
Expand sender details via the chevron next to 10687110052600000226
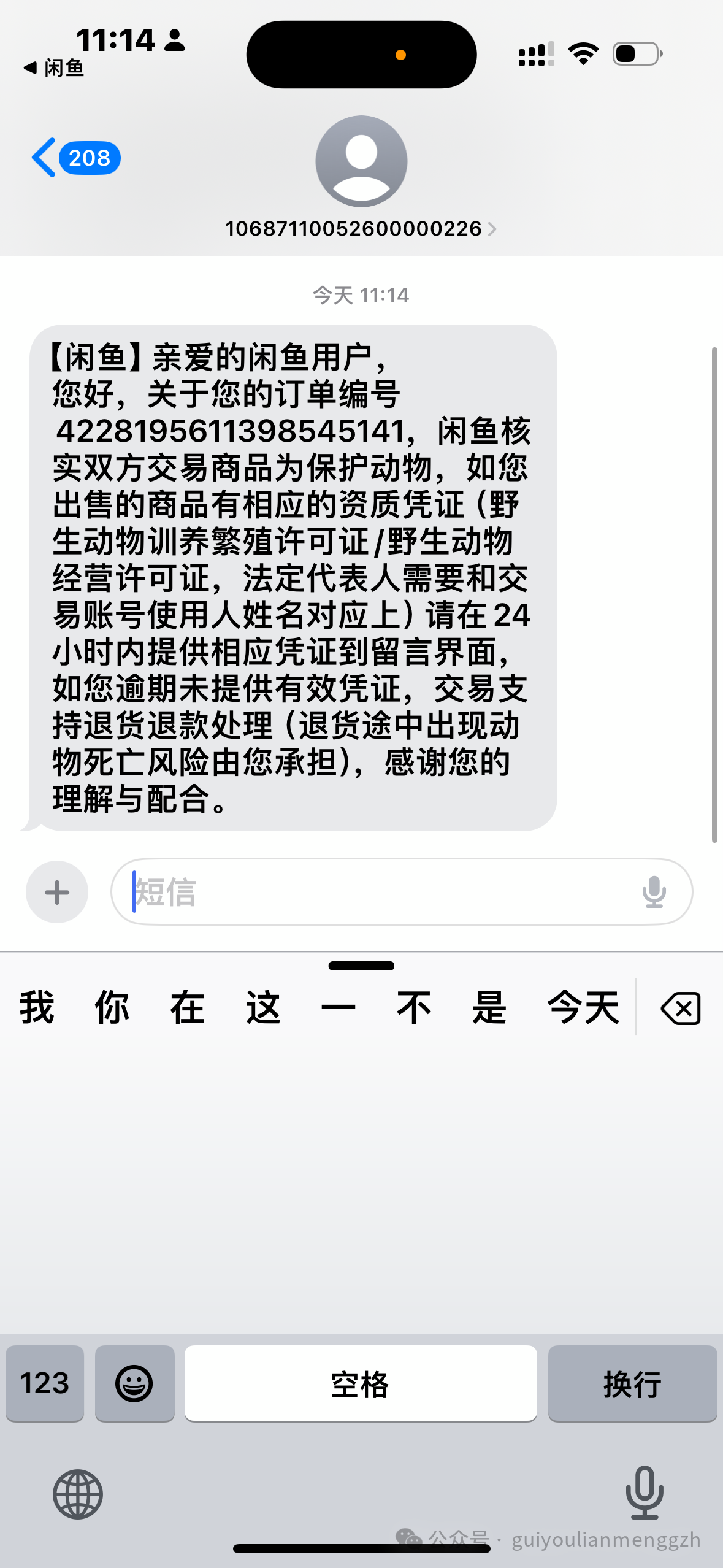click(x=492, y=229)
